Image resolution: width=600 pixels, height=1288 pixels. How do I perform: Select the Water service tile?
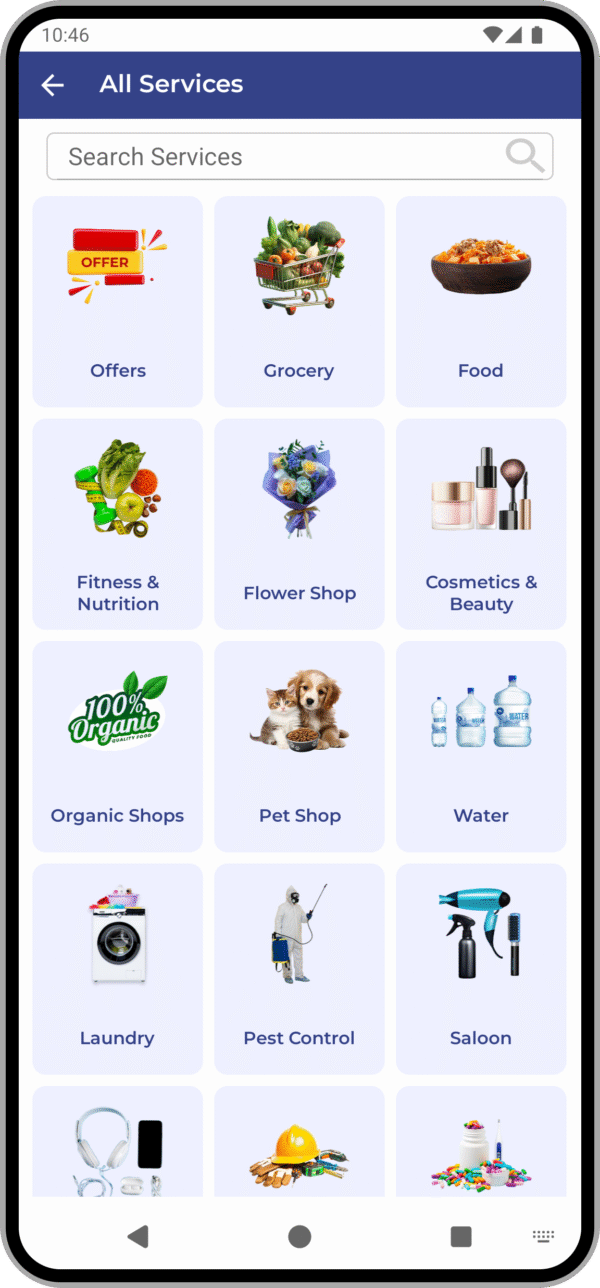[x=481, y=746]
